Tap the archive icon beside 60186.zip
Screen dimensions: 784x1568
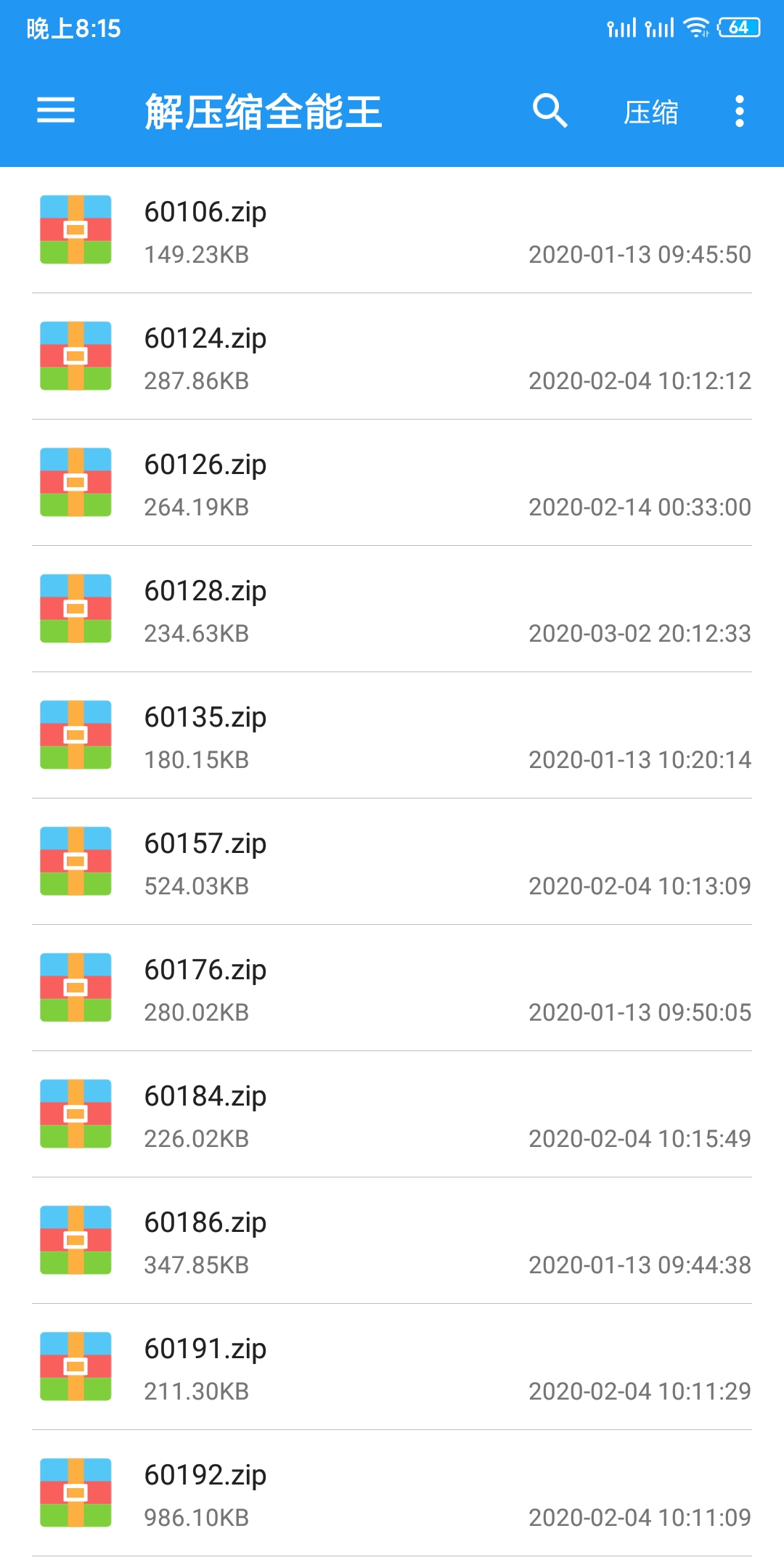coord(75,1240)
